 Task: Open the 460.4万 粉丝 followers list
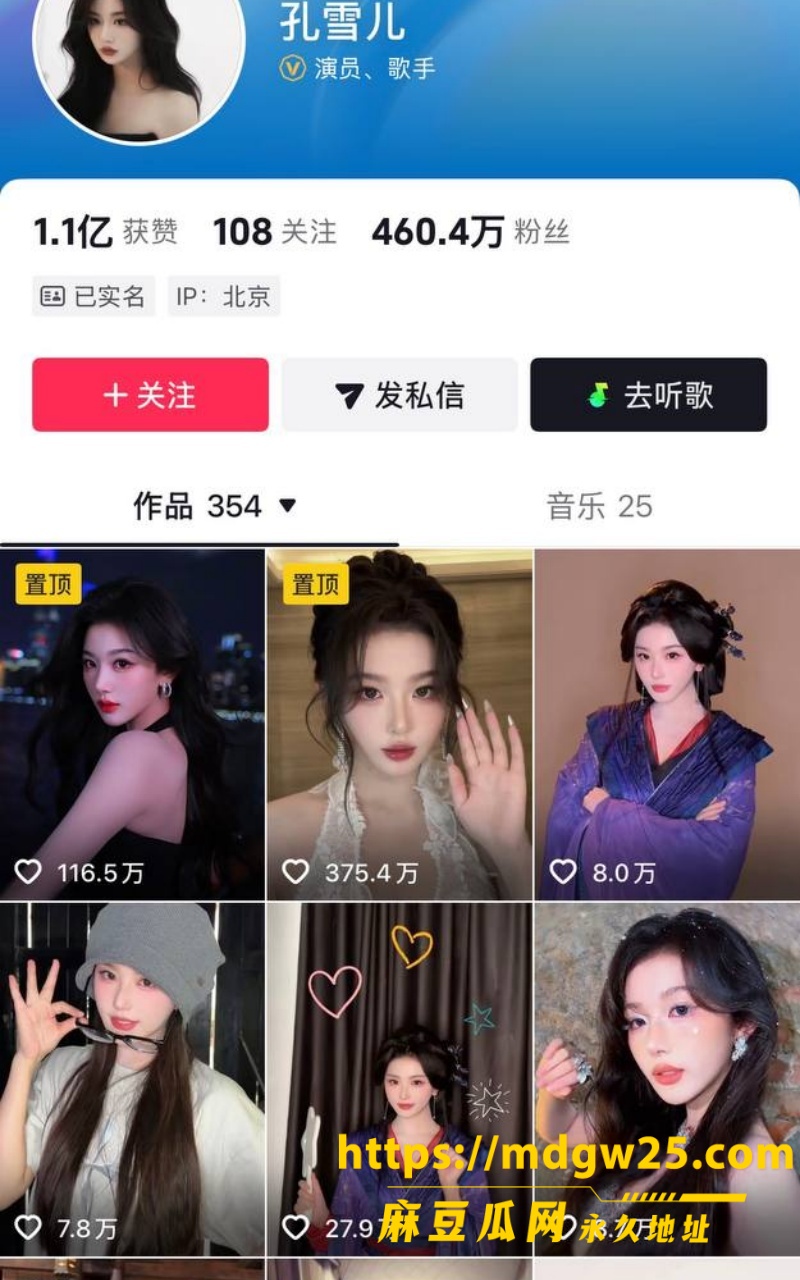(470, 233)
